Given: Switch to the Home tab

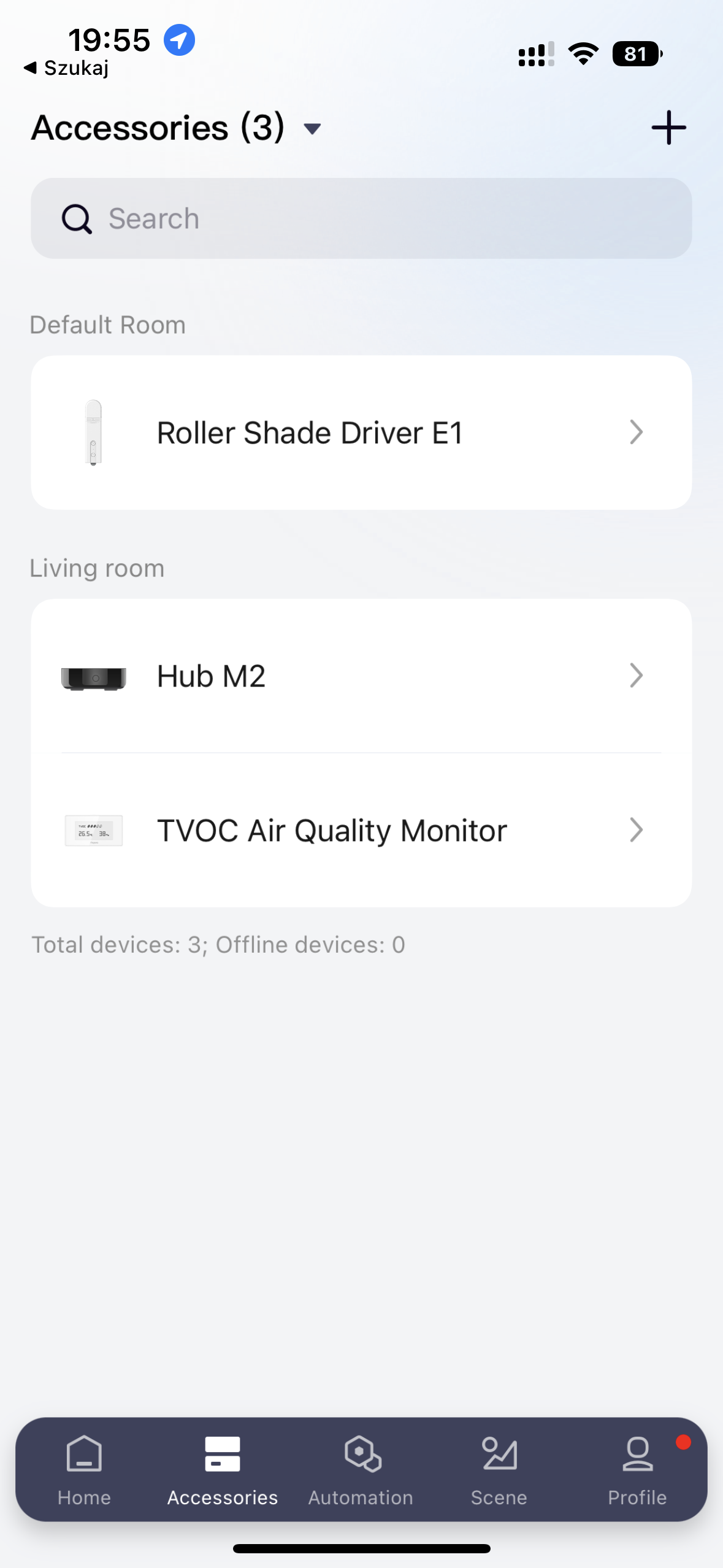Looking at the screenshot, I should pyautogui.click(x=84, y=1470).
